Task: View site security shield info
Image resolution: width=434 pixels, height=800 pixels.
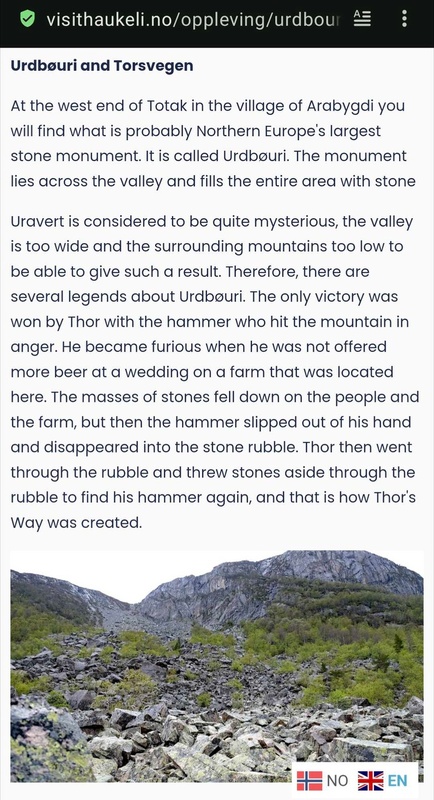Action: [x=27, y=19]
